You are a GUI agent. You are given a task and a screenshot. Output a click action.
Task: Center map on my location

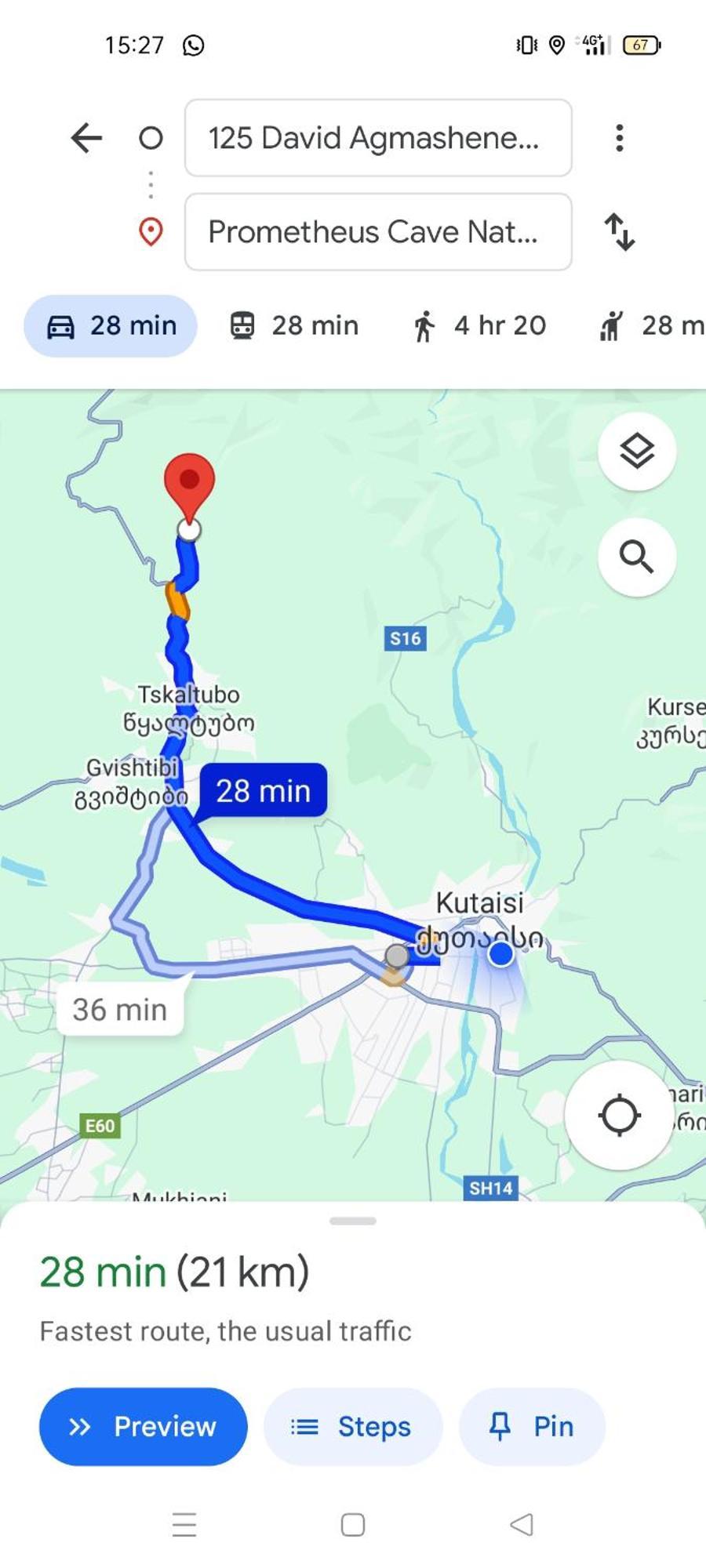tap(619, 1115)
